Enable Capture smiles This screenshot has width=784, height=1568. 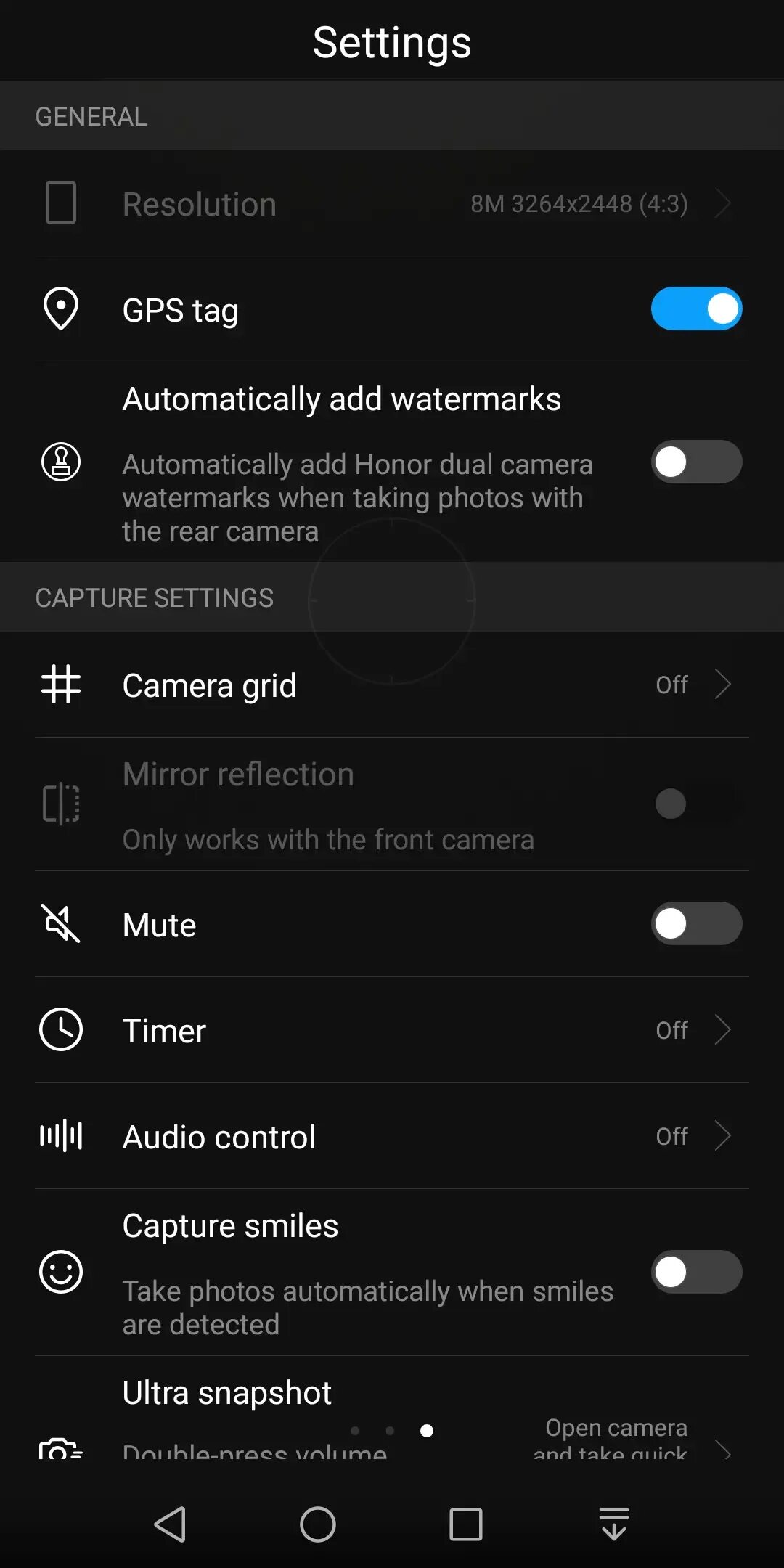695,1272
